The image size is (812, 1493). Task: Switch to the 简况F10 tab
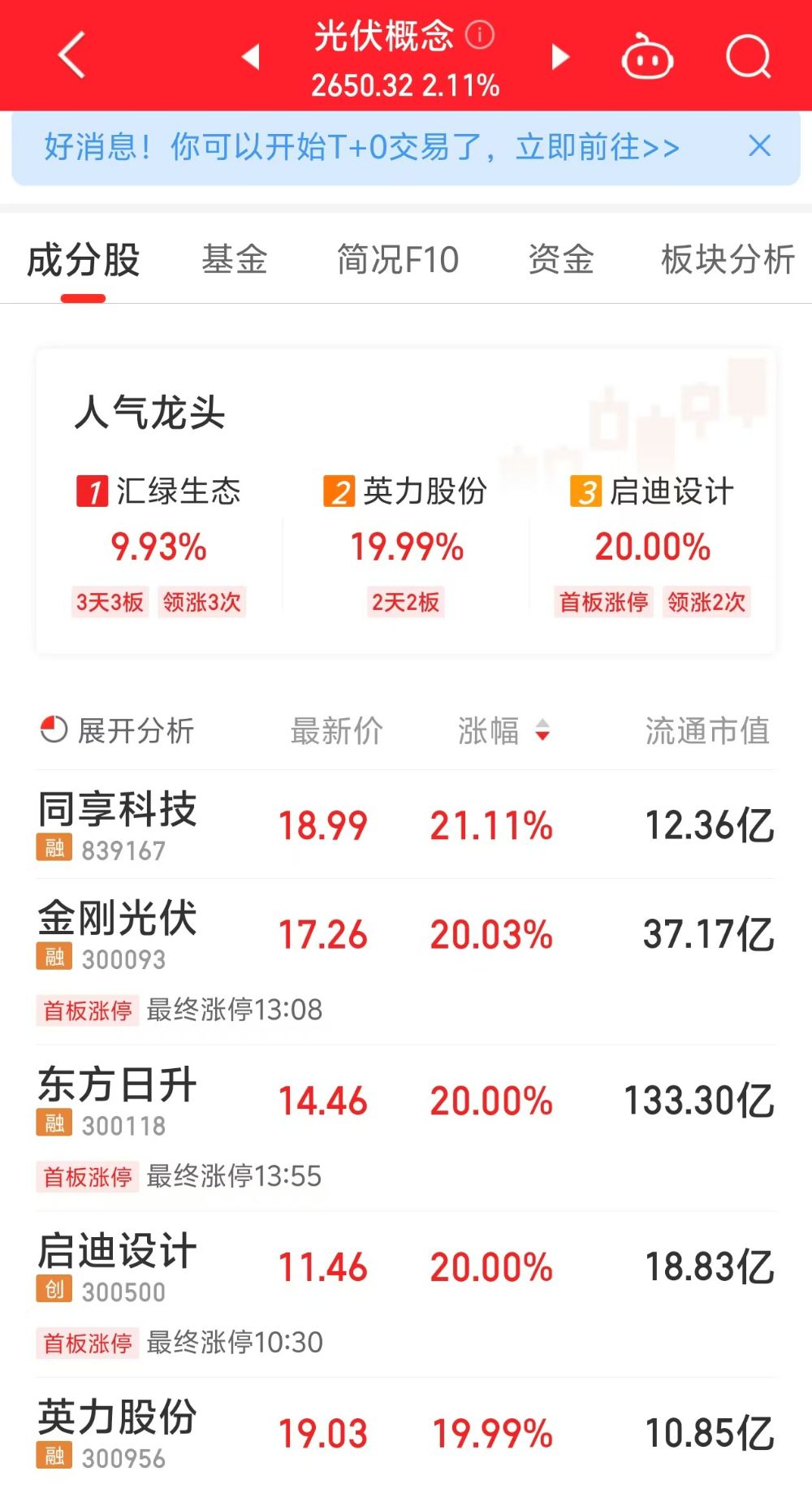click(398, 260)
